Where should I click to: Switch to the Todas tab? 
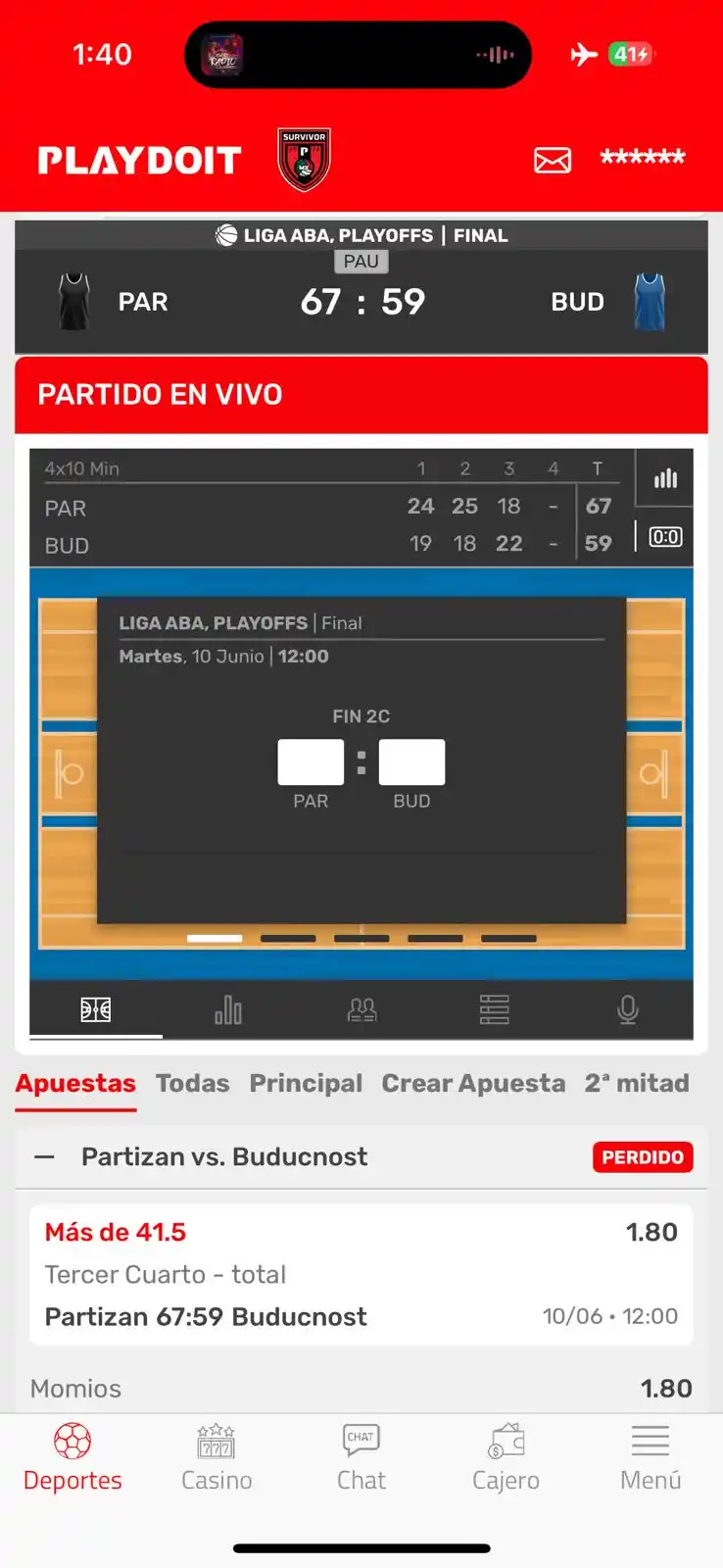pyautogui.click(x=192, y=1083)
